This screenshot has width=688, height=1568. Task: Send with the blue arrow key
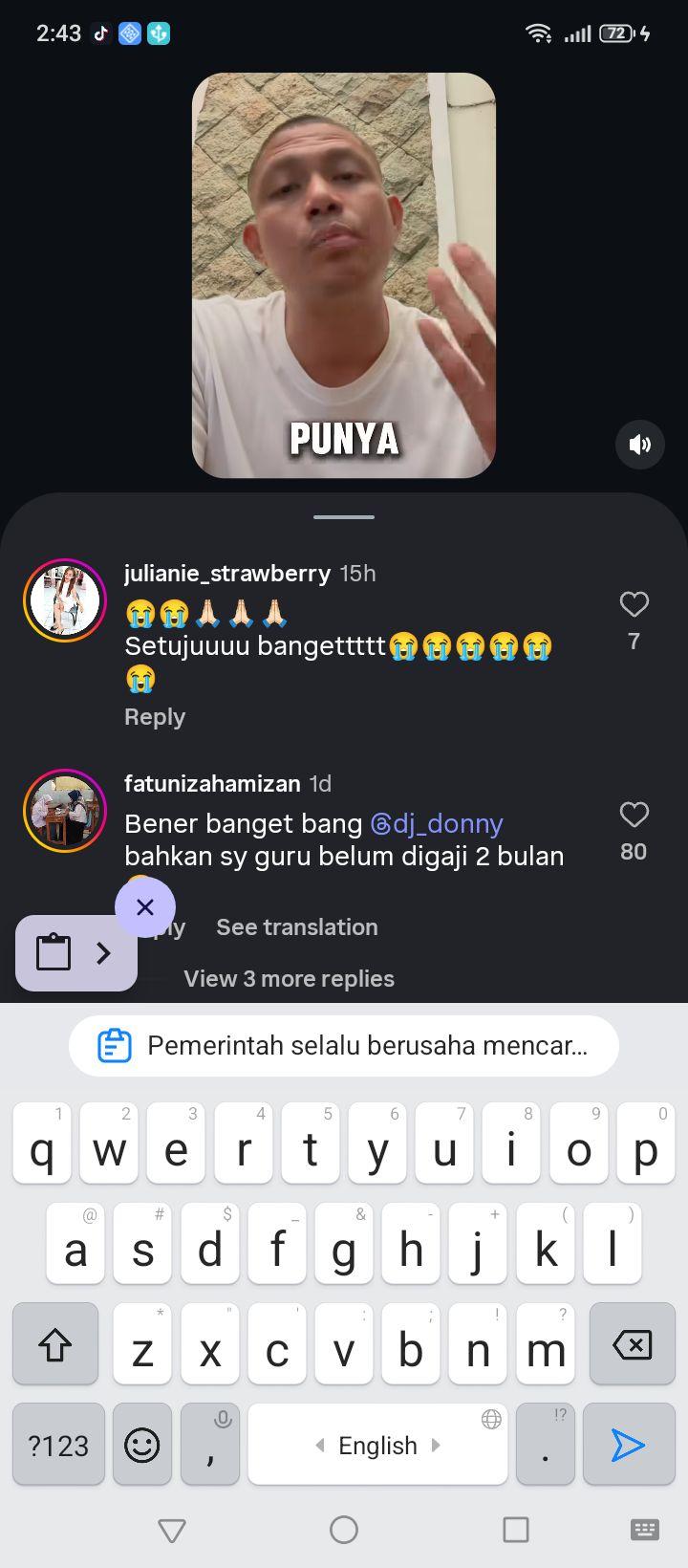(628, 1445)
